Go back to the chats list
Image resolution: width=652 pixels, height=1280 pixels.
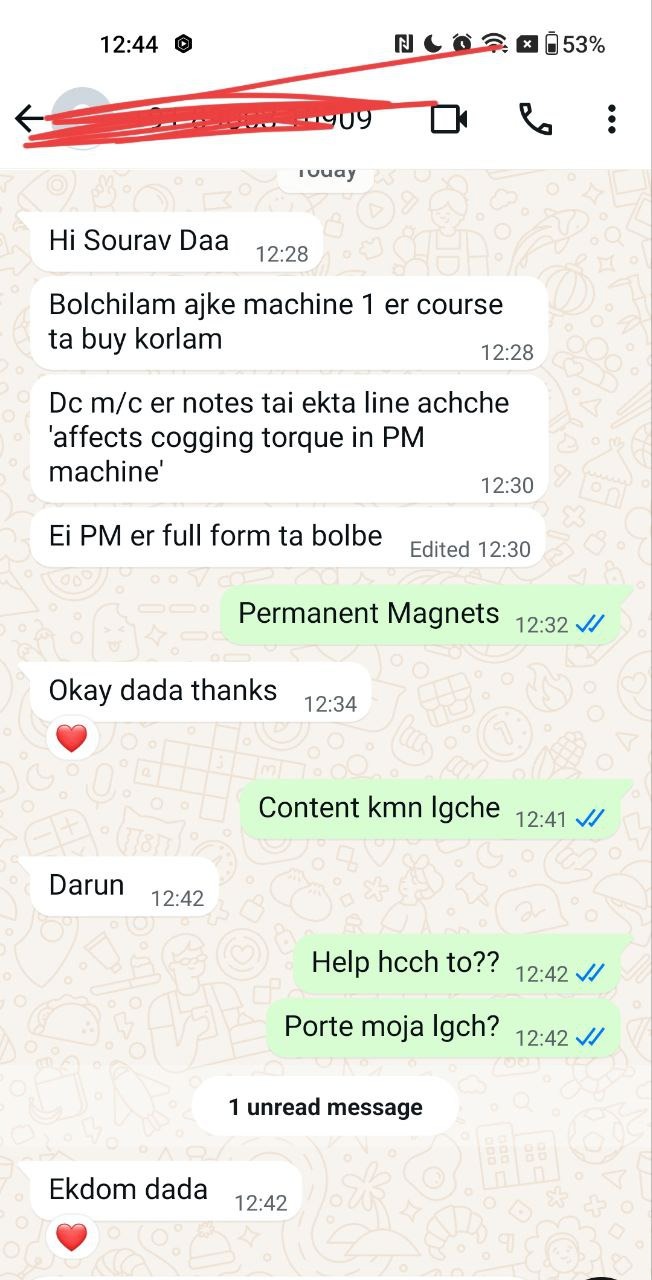point(28,120)
